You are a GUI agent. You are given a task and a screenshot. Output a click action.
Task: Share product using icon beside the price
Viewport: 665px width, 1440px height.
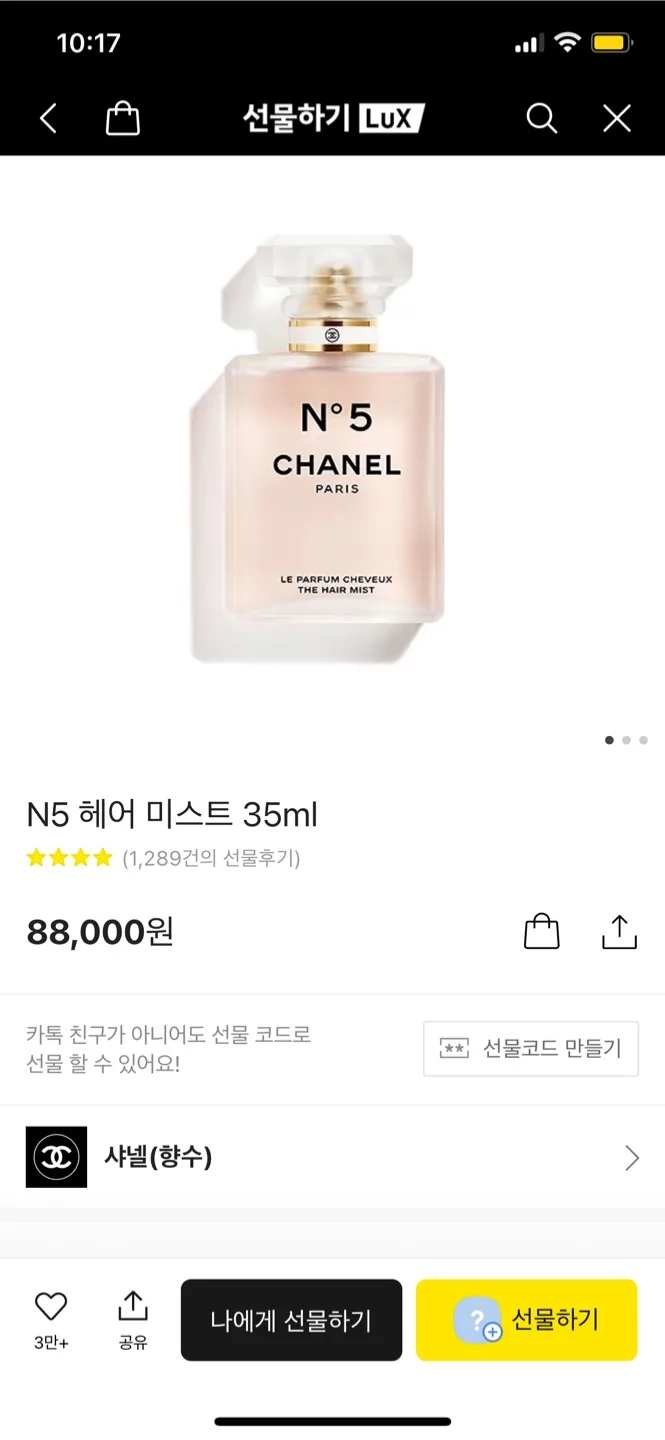(x=619, y=931)
